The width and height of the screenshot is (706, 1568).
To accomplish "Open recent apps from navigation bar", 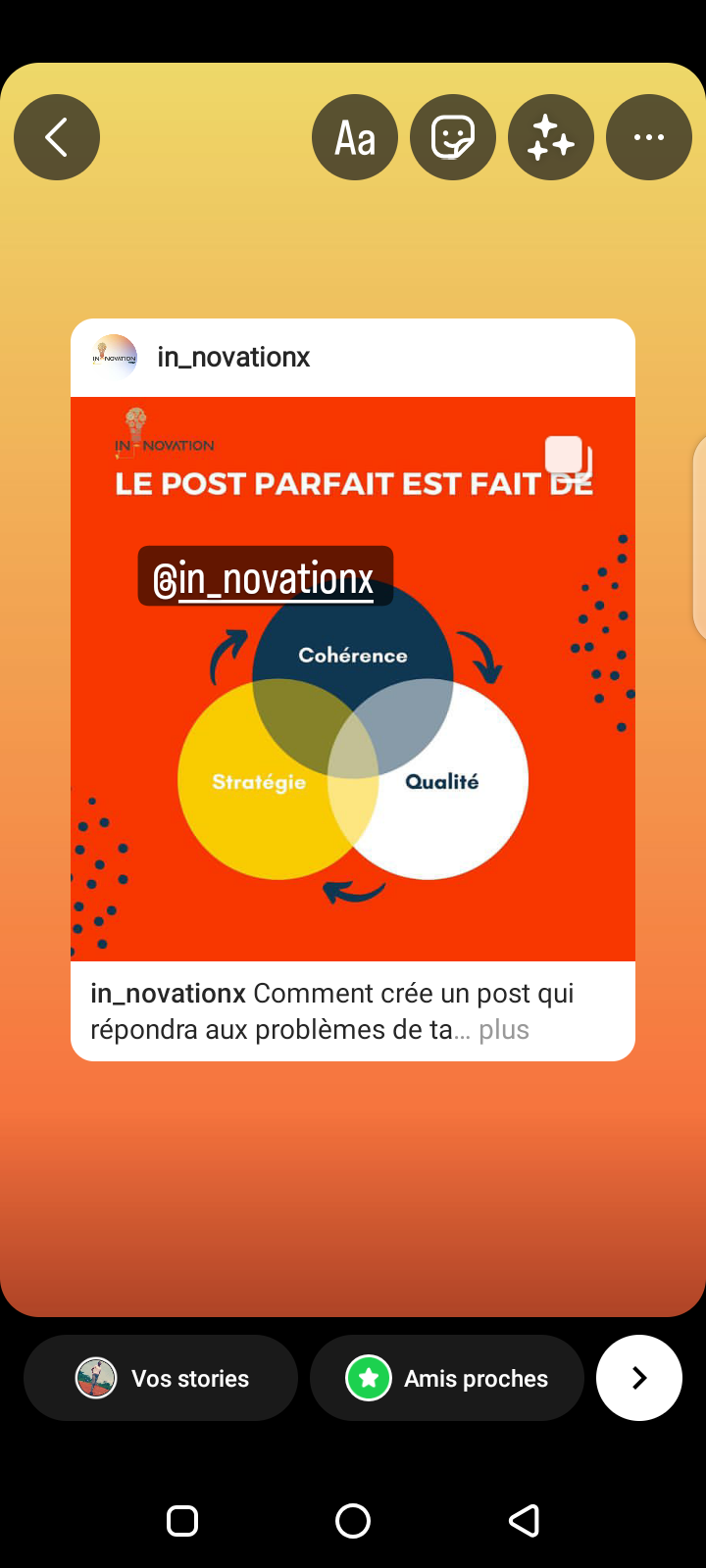I will coord(182,1521).
